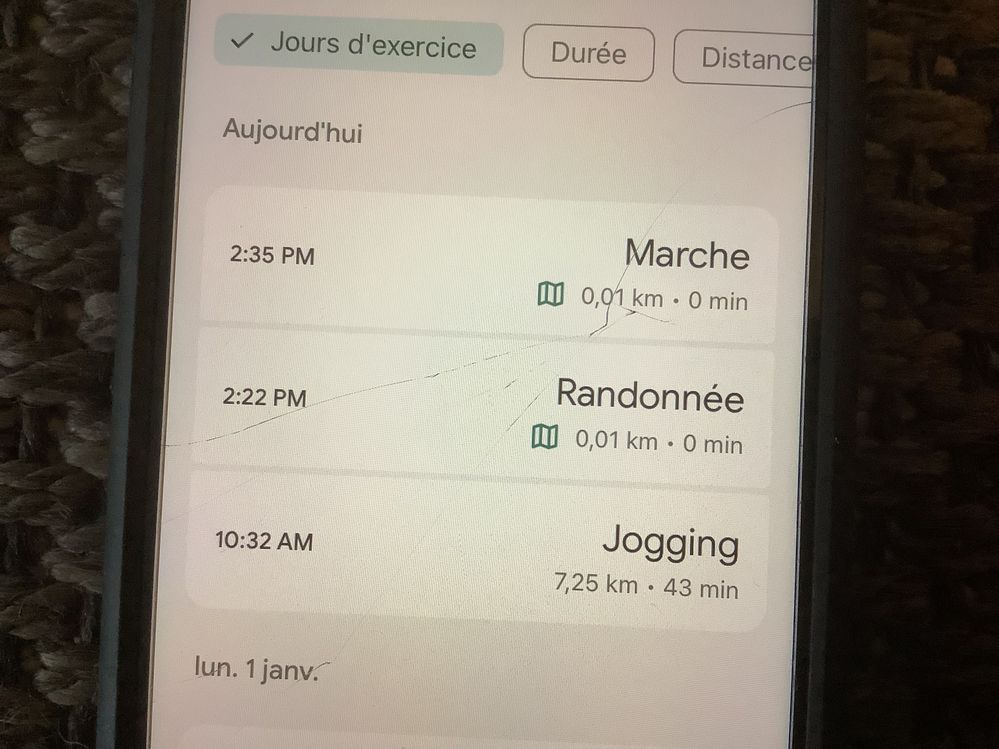The height and width of the screenshot is (749, 999).
Task: Switch to the Durée filter chip
Action: [588, 54]
